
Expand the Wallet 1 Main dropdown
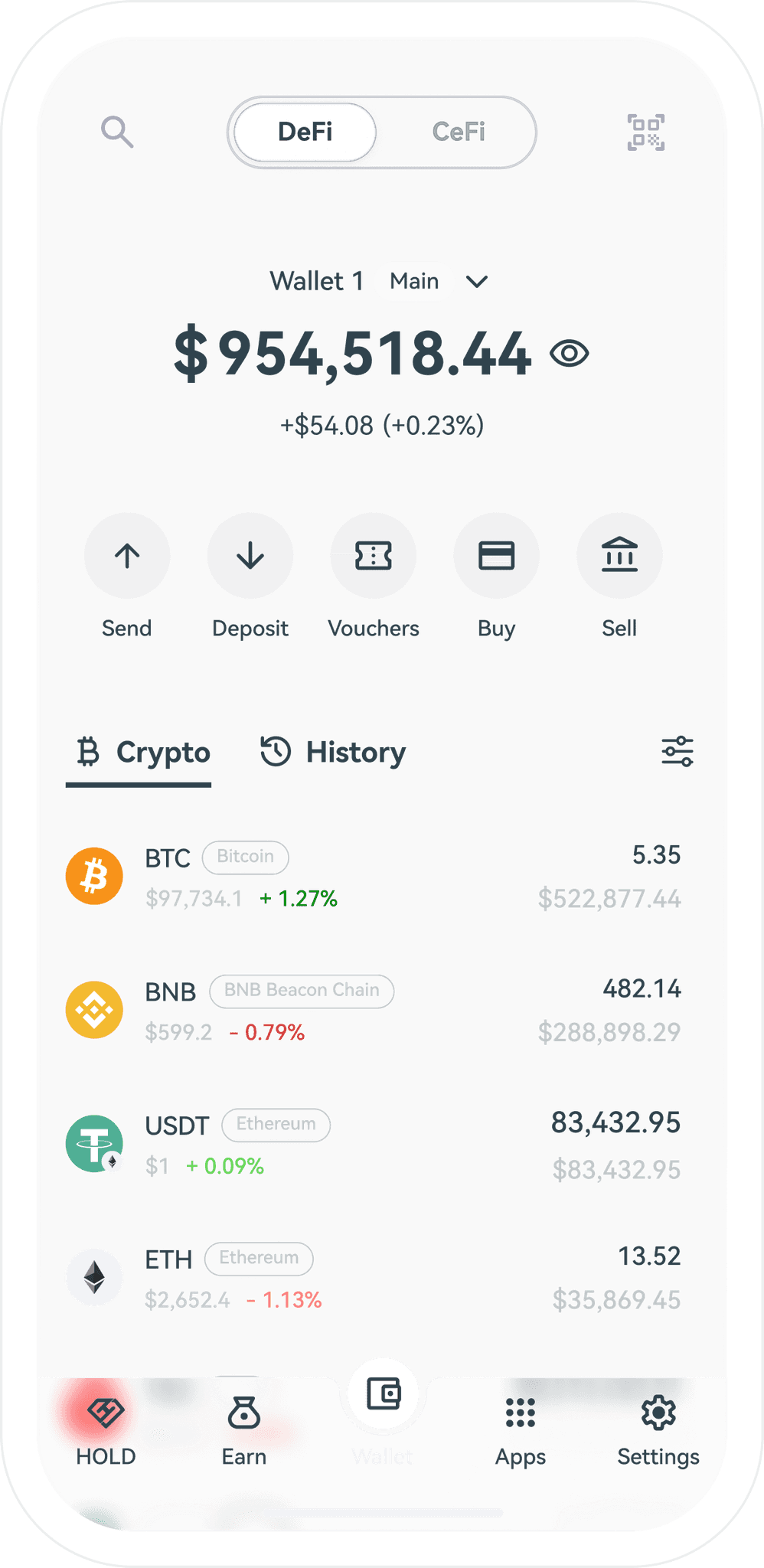476,282
